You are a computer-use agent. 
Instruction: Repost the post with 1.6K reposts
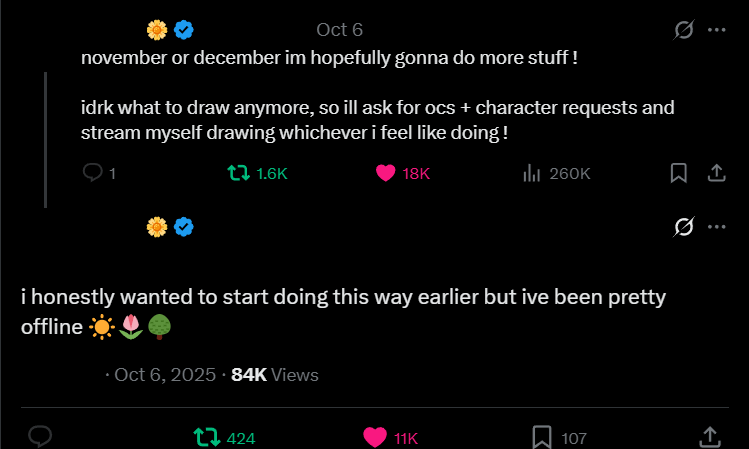[x=239, y=173]
